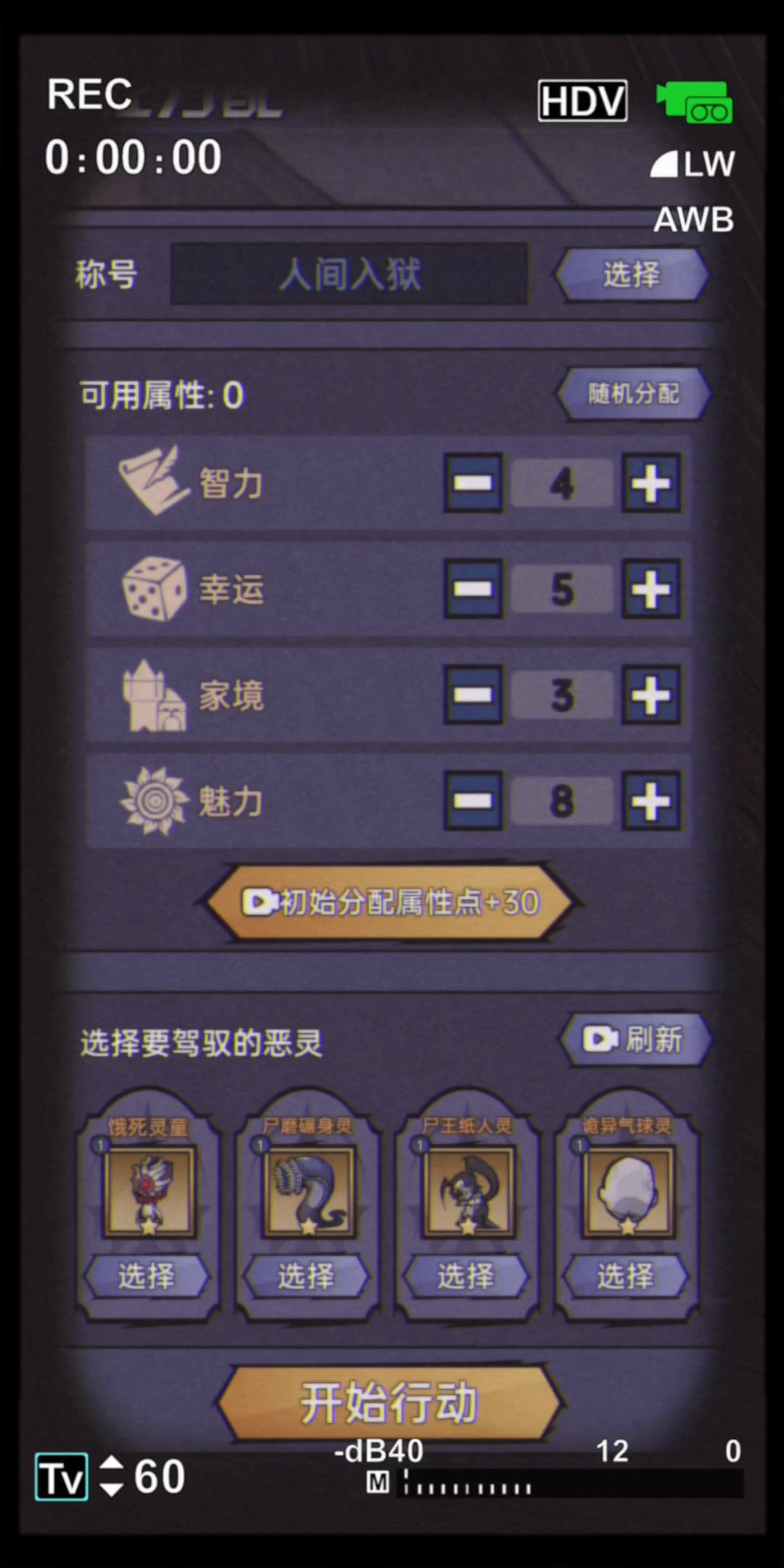Watch ad for 初始分配属性点+30
Screen dimensions: 784x1568
(391, 902)
